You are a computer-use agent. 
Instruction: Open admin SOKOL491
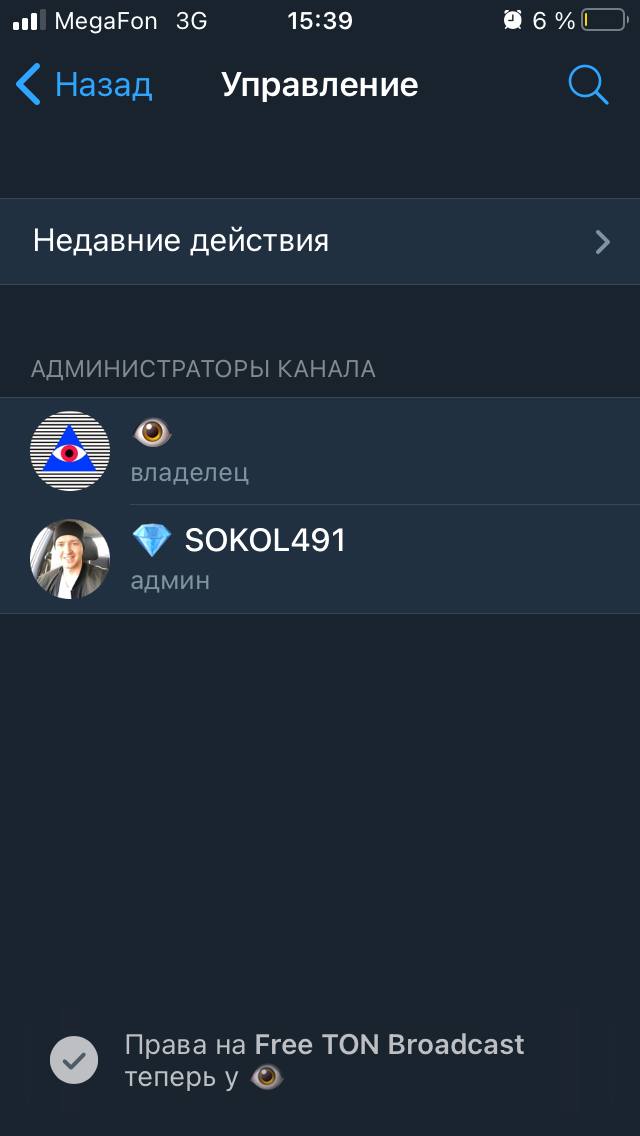click(320, 559)
